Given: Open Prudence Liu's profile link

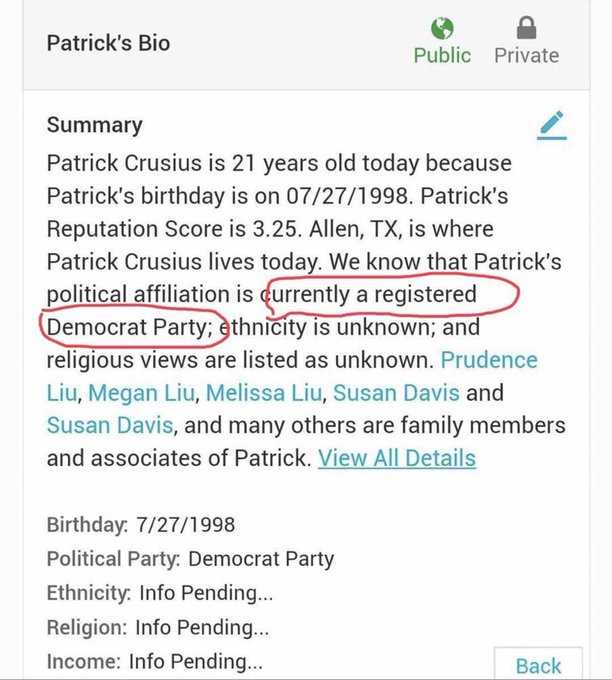Looking at the screenshot, I should click(489, 360).
